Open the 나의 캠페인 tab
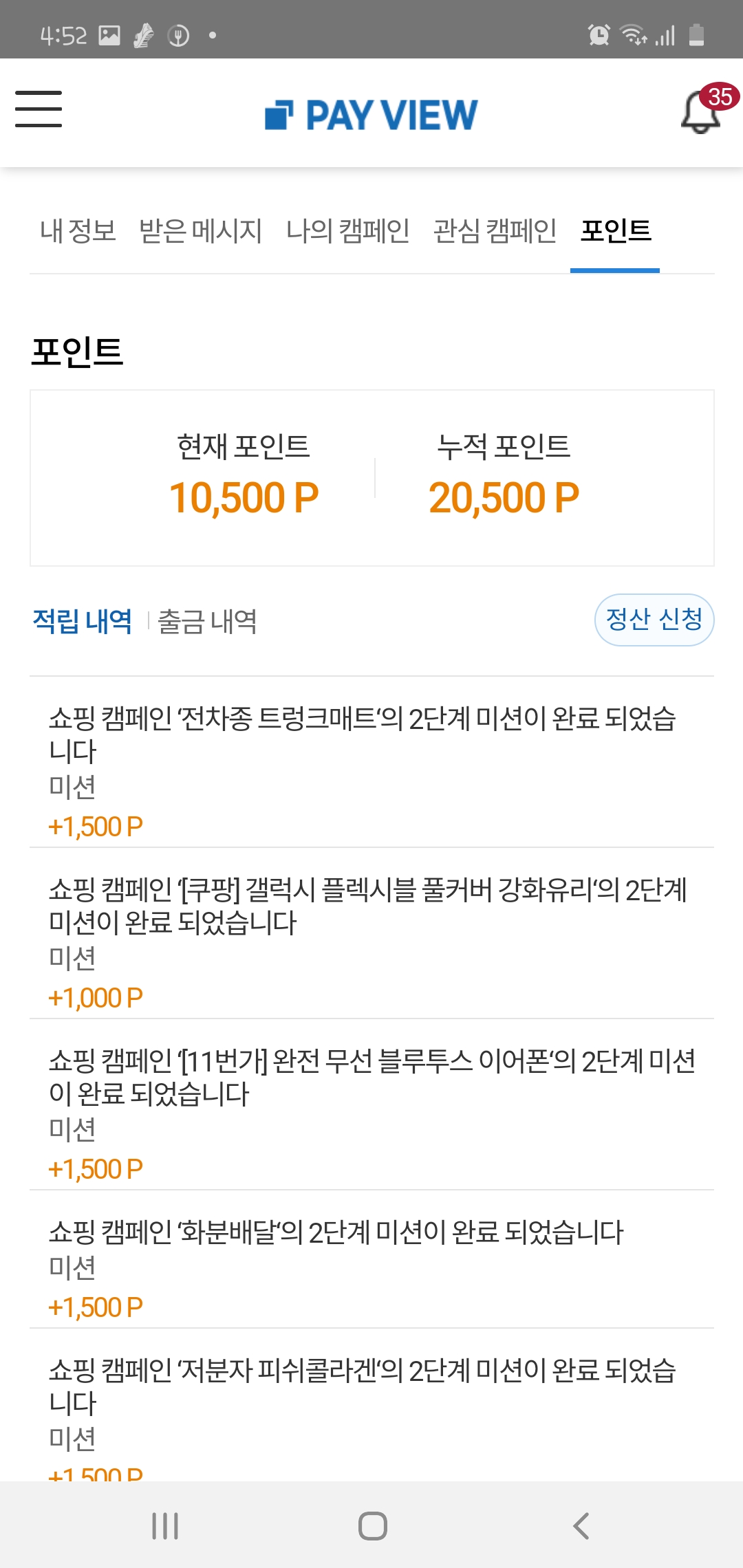Viewport: 743px width, 1568px height. click(347, 231)
